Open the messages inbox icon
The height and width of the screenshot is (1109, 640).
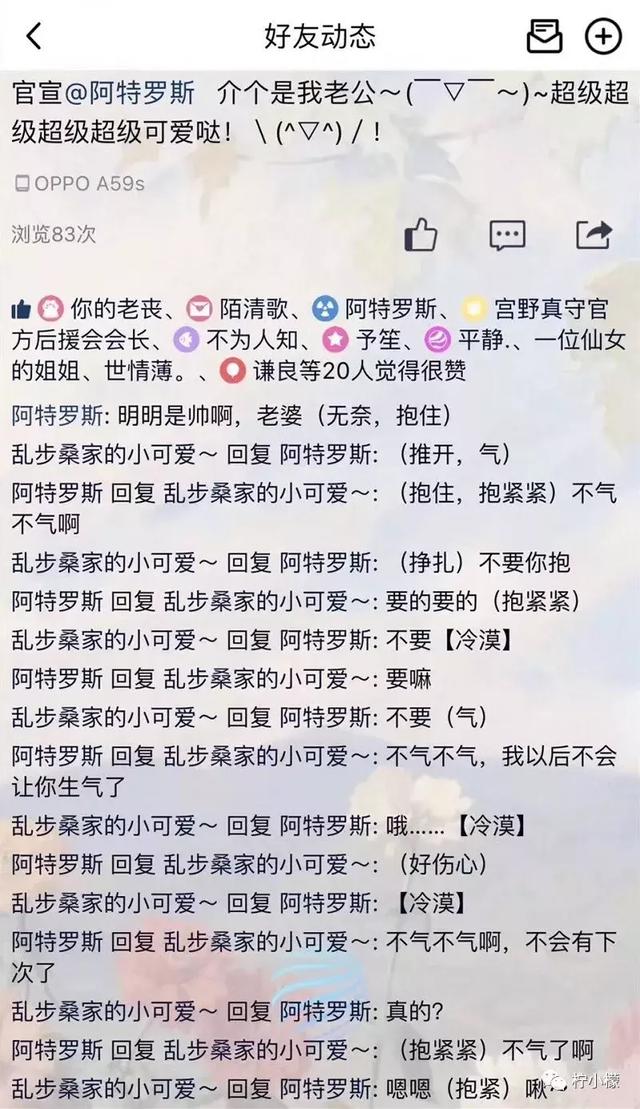tap(544, 37)
